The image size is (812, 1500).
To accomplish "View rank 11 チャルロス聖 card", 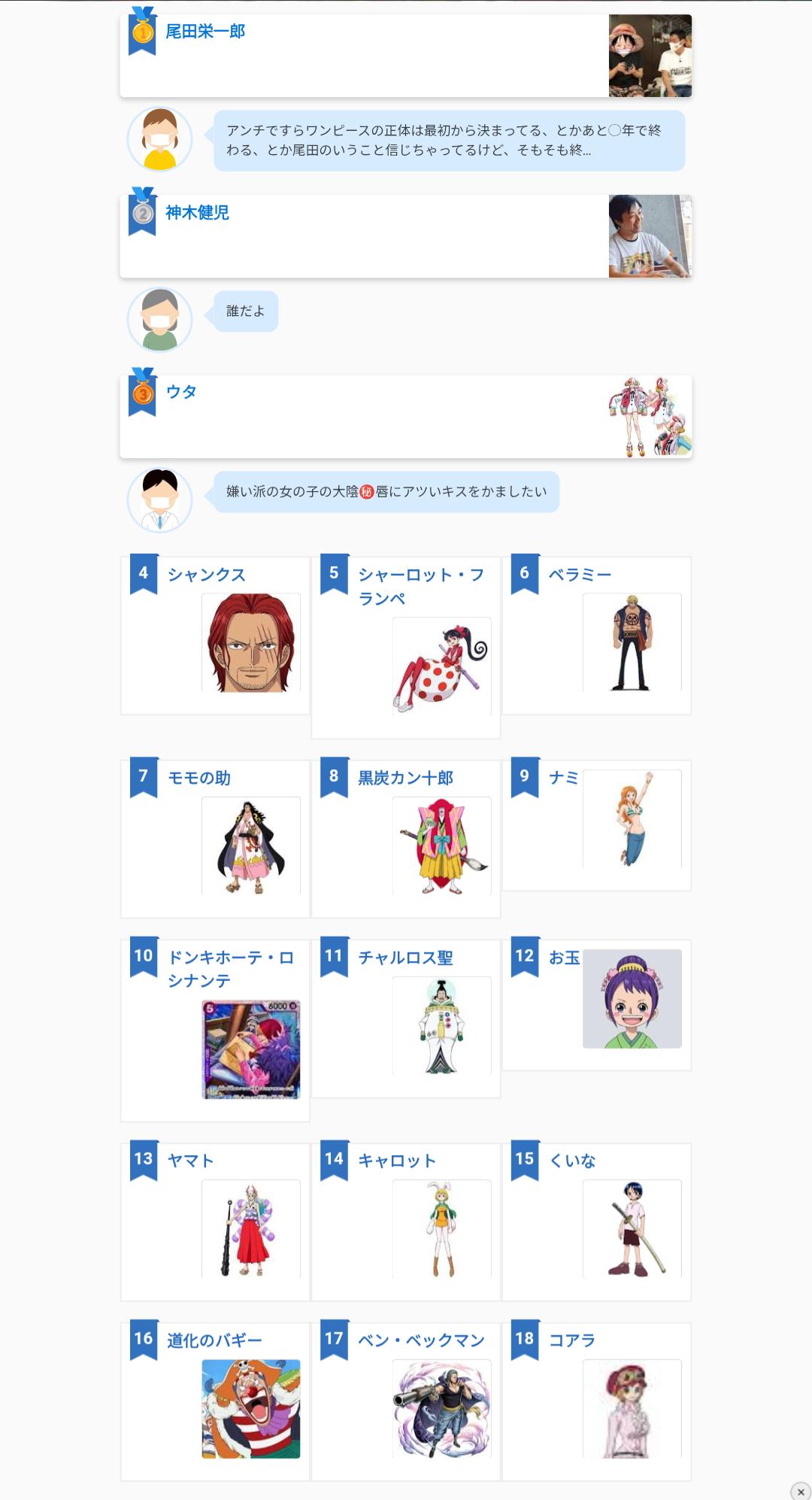I will click(x=406, y=1019).
